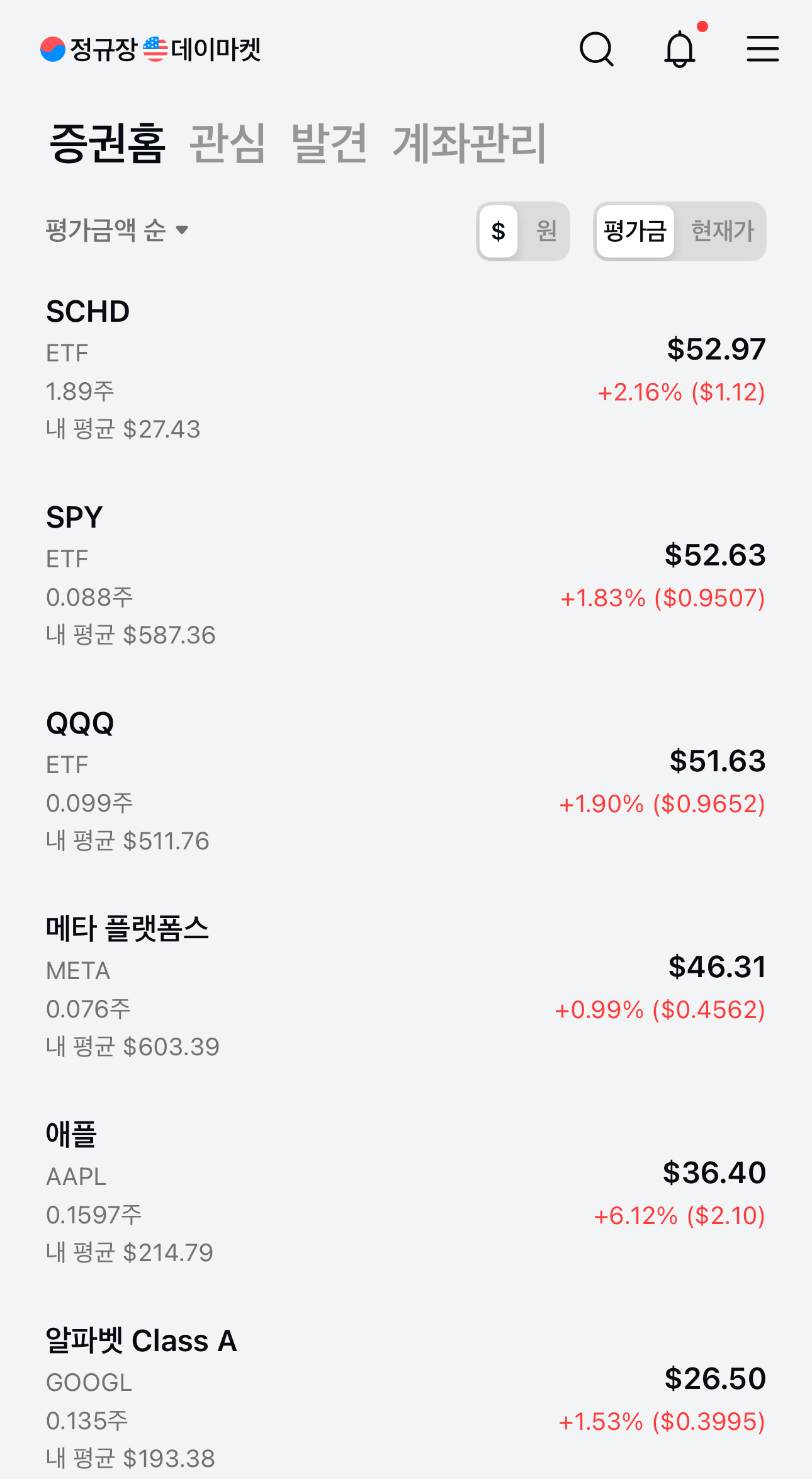Switch to the 현재가 view
812x1479 pixels.
tap(722, 231)
